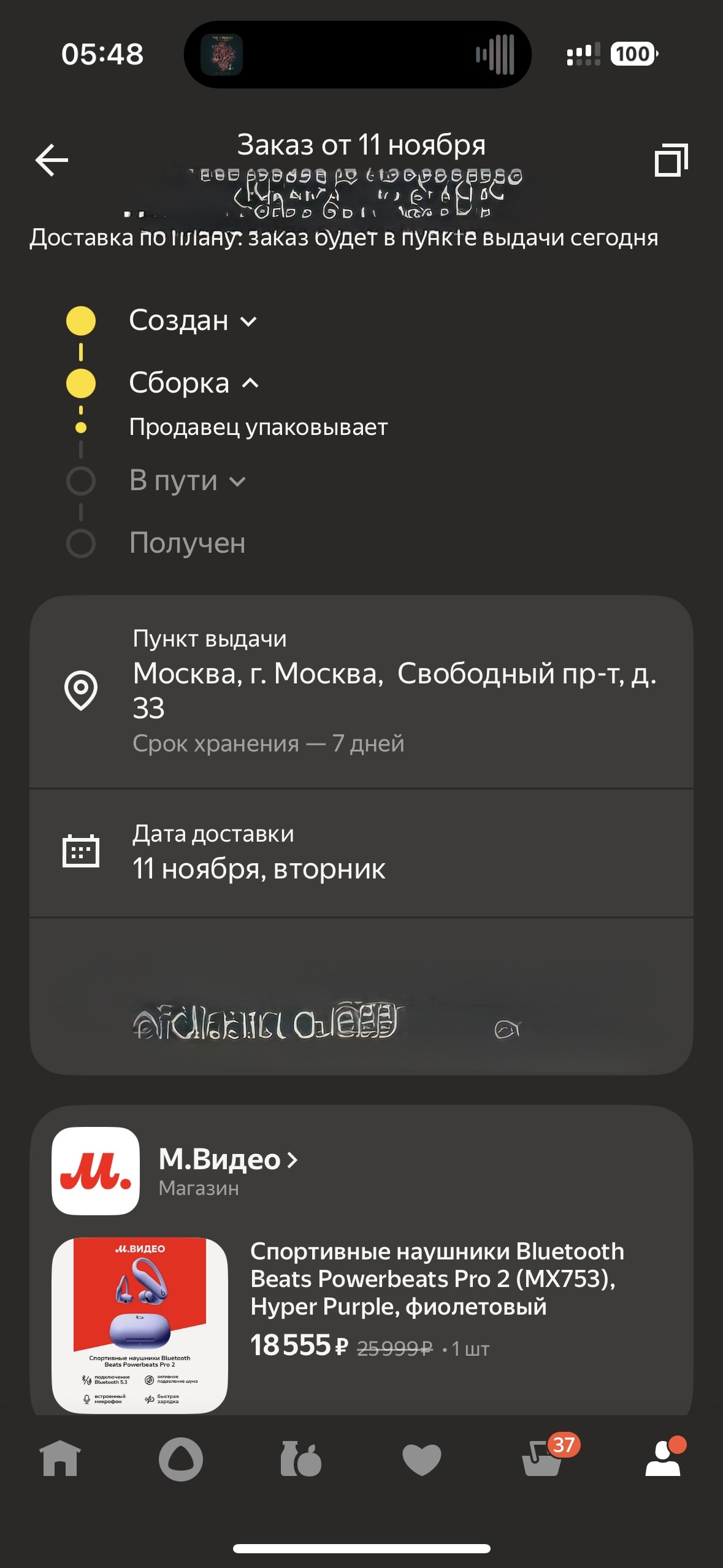Open the favorites heart tab

[x=422, y=1459]
